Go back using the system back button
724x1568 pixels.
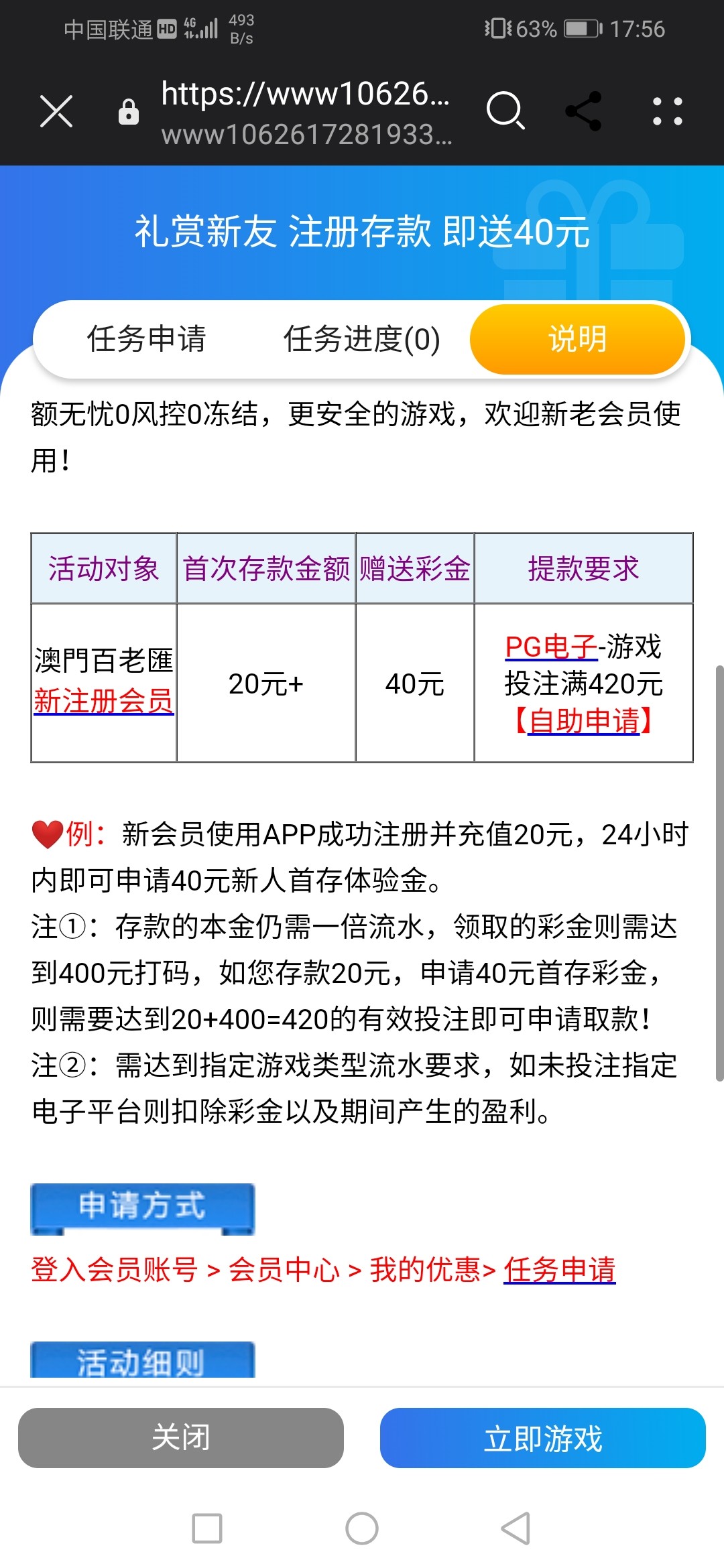(x=516, y=1528)
